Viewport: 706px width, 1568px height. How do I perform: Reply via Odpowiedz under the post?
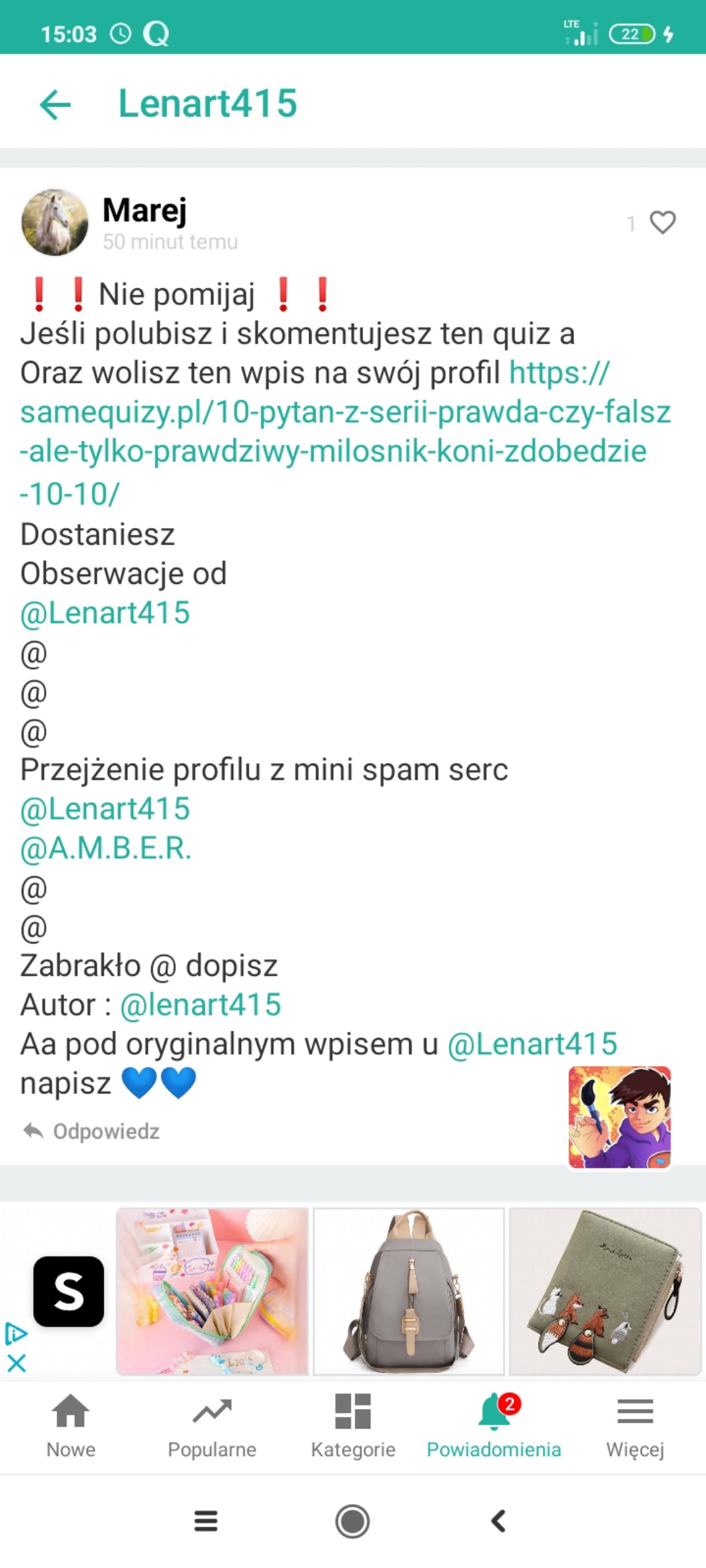[x=92, y=1131]
